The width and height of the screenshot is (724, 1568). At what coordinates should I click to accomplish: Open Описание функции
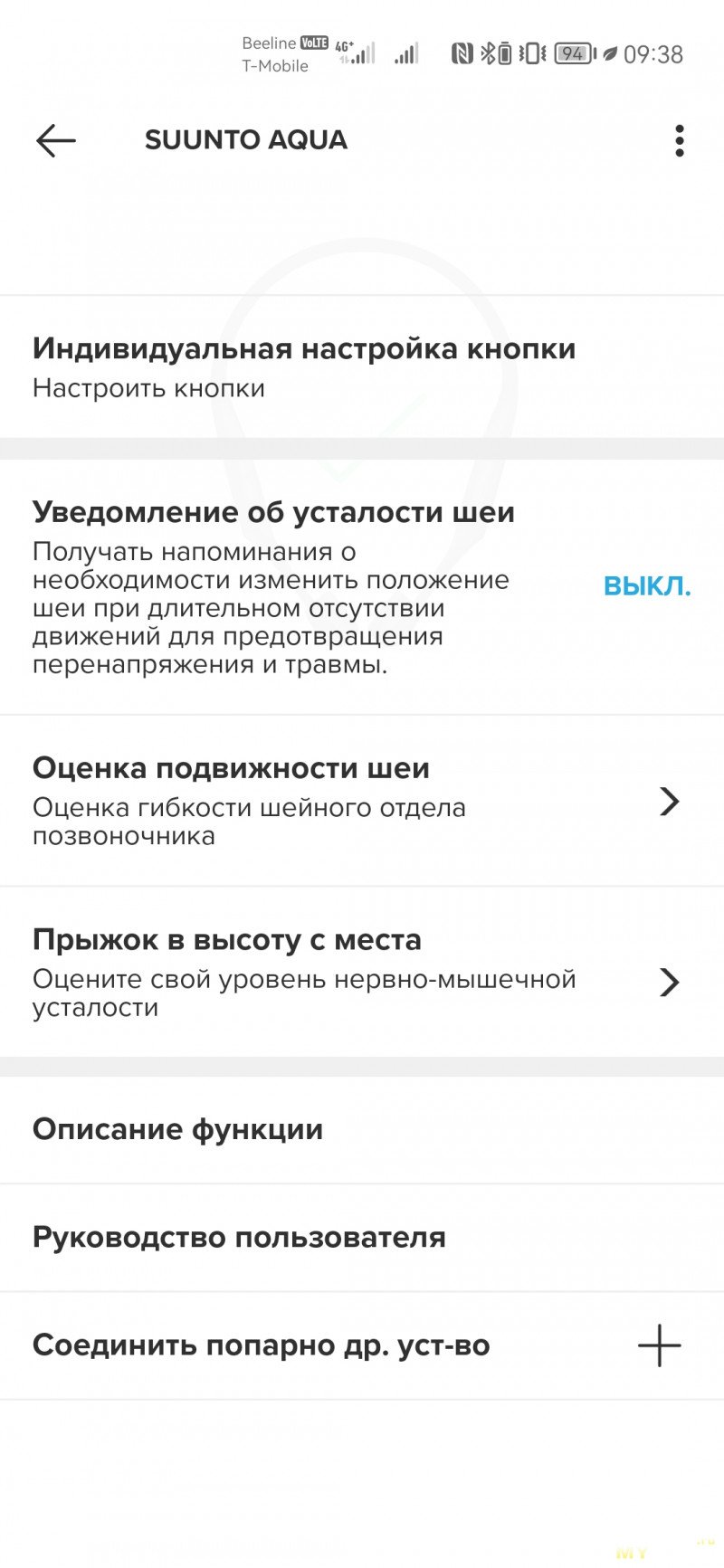tap(362, 1130)
